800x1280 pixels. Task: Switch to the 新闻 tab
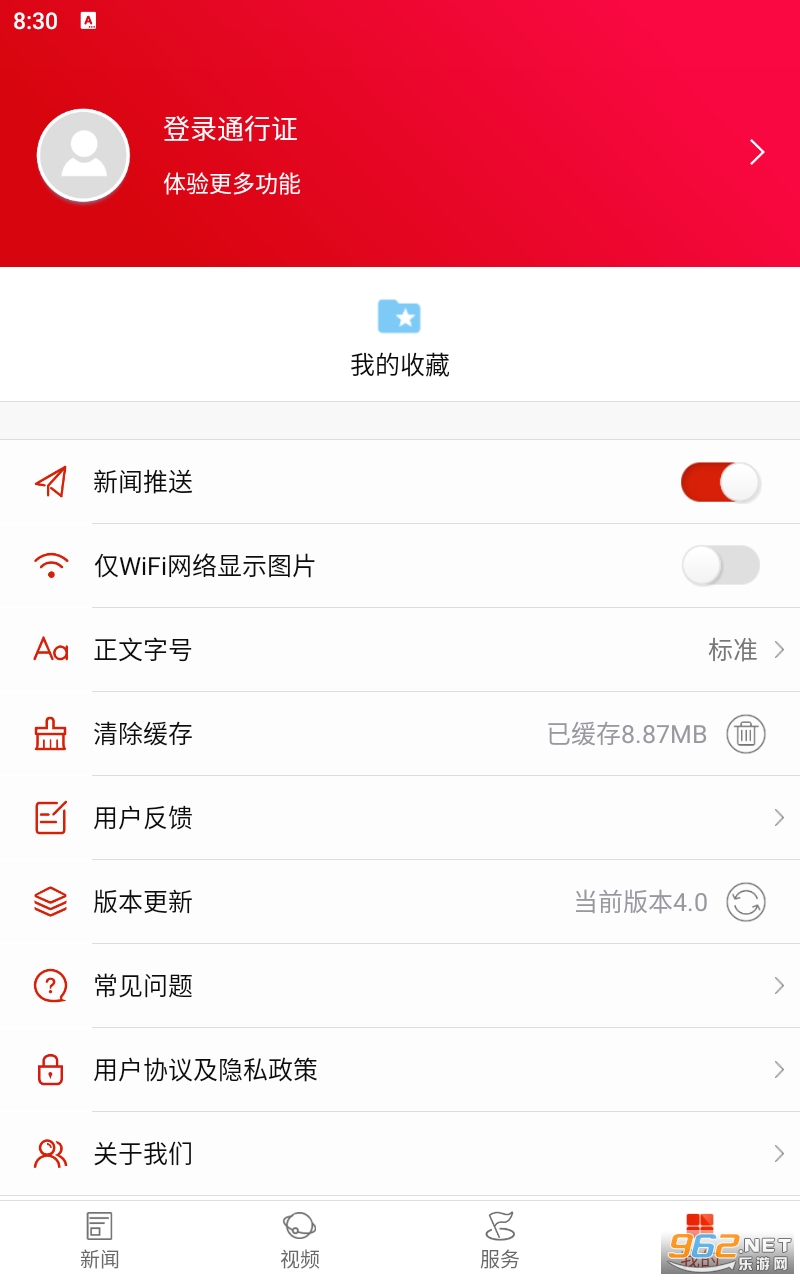(x=99, y=1240)
